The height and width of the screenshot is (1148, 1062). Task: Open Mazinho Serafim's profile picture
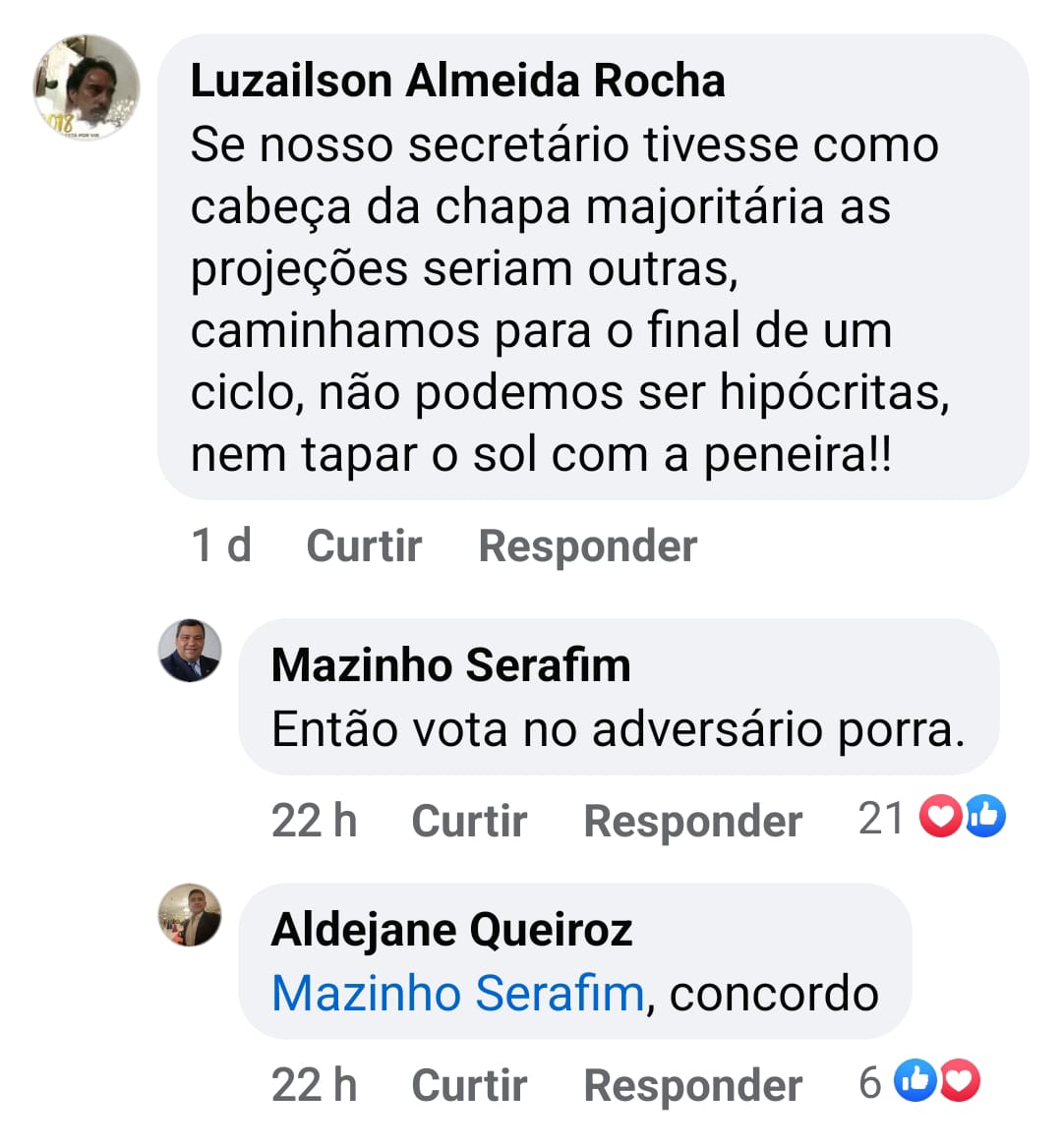(x=190, y=651)
